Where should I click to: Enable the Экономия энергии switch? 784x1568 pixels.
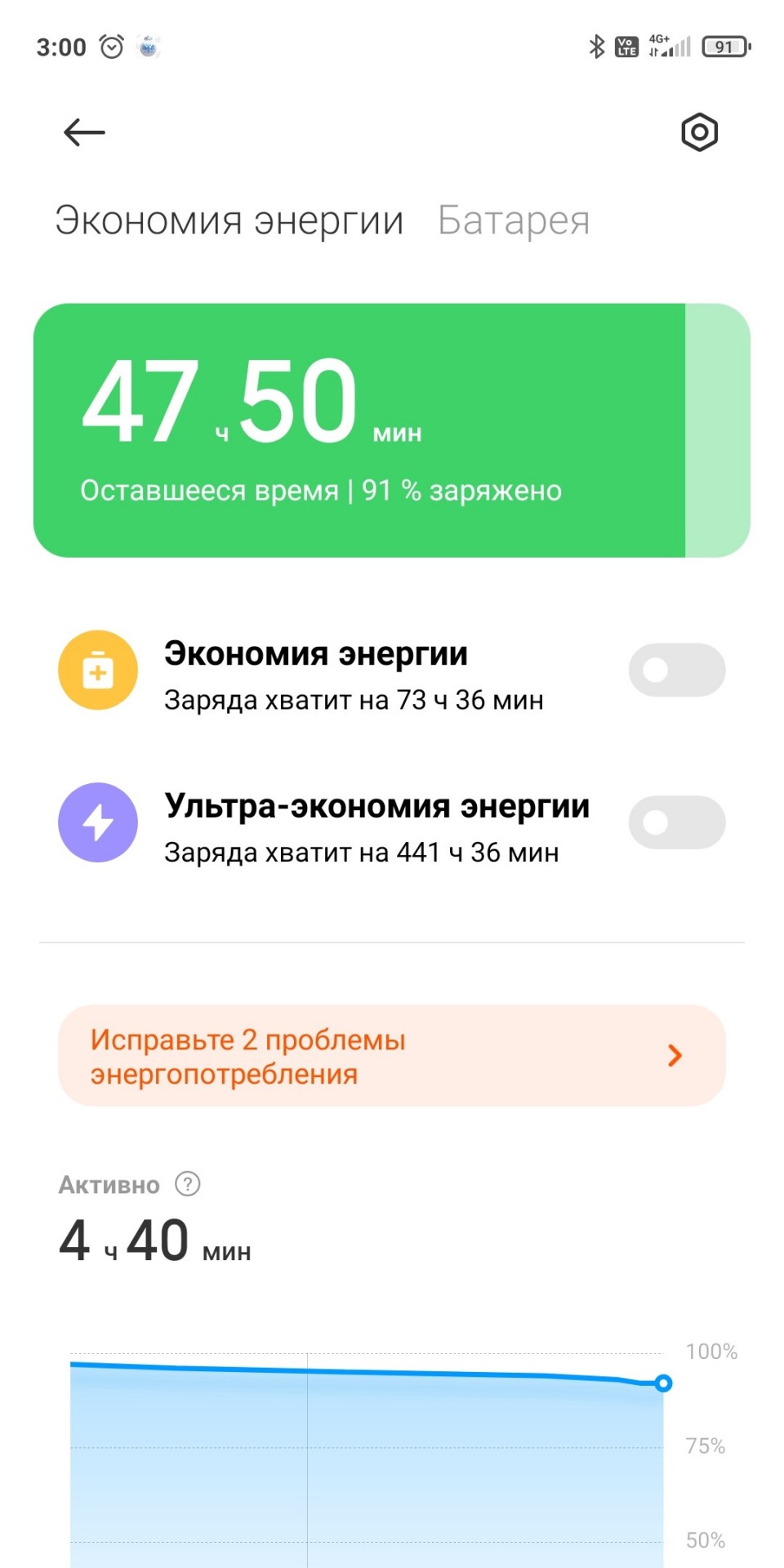[x=677, y=670]
